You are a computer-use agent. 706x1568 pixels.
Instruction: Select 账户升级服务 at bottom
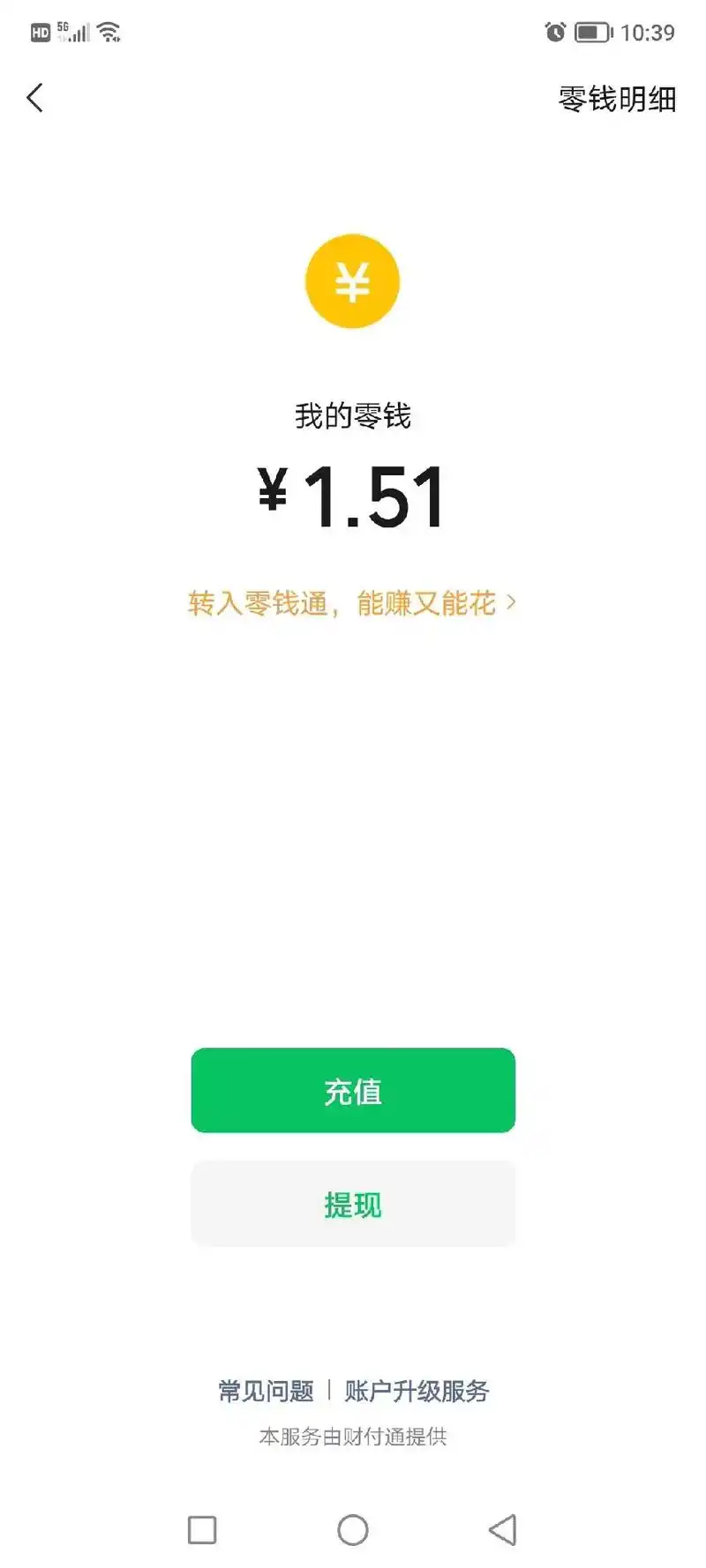[x=417, y=1391]
